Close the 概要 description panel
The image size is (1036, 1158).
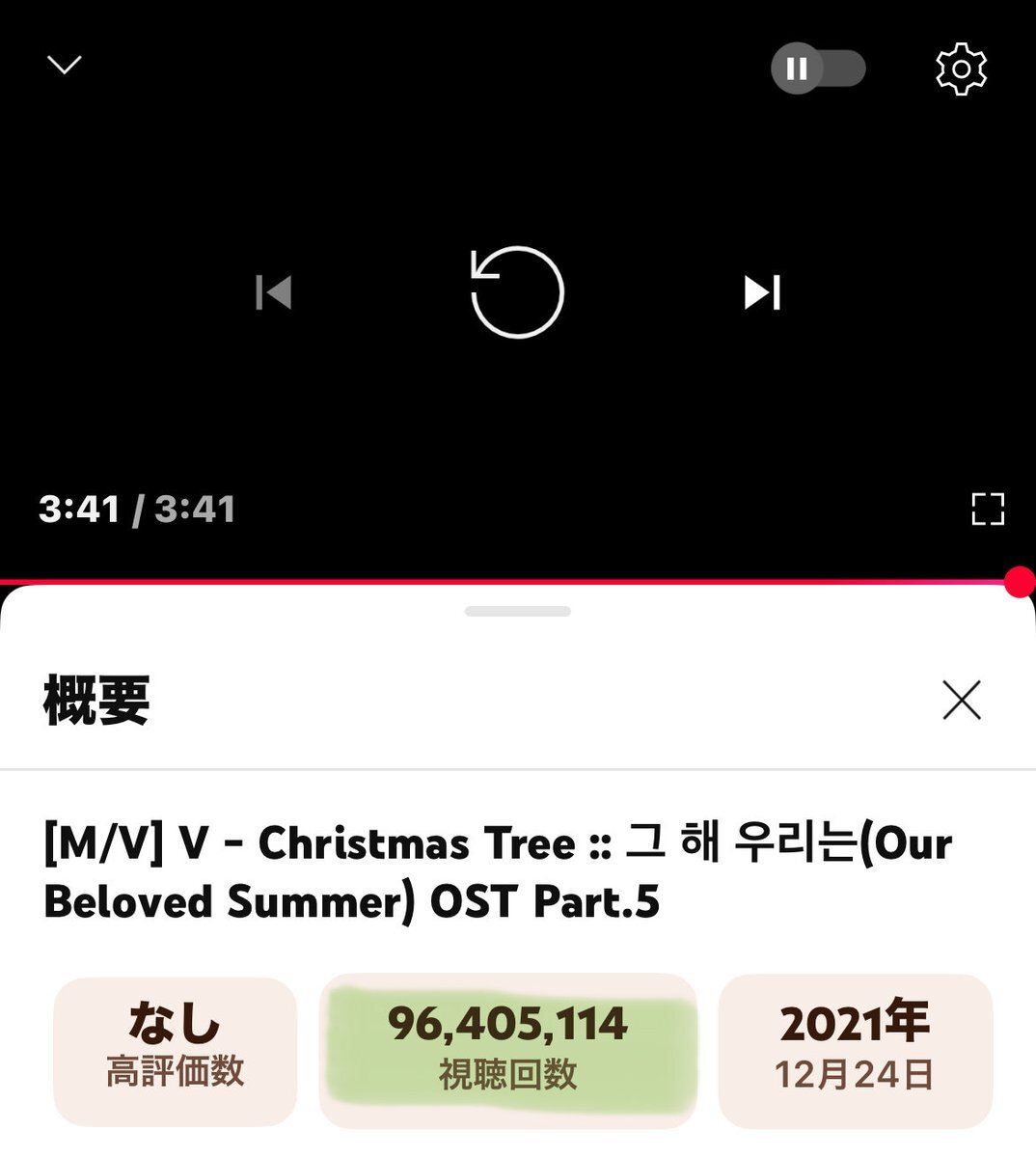(x=961, y=700)
